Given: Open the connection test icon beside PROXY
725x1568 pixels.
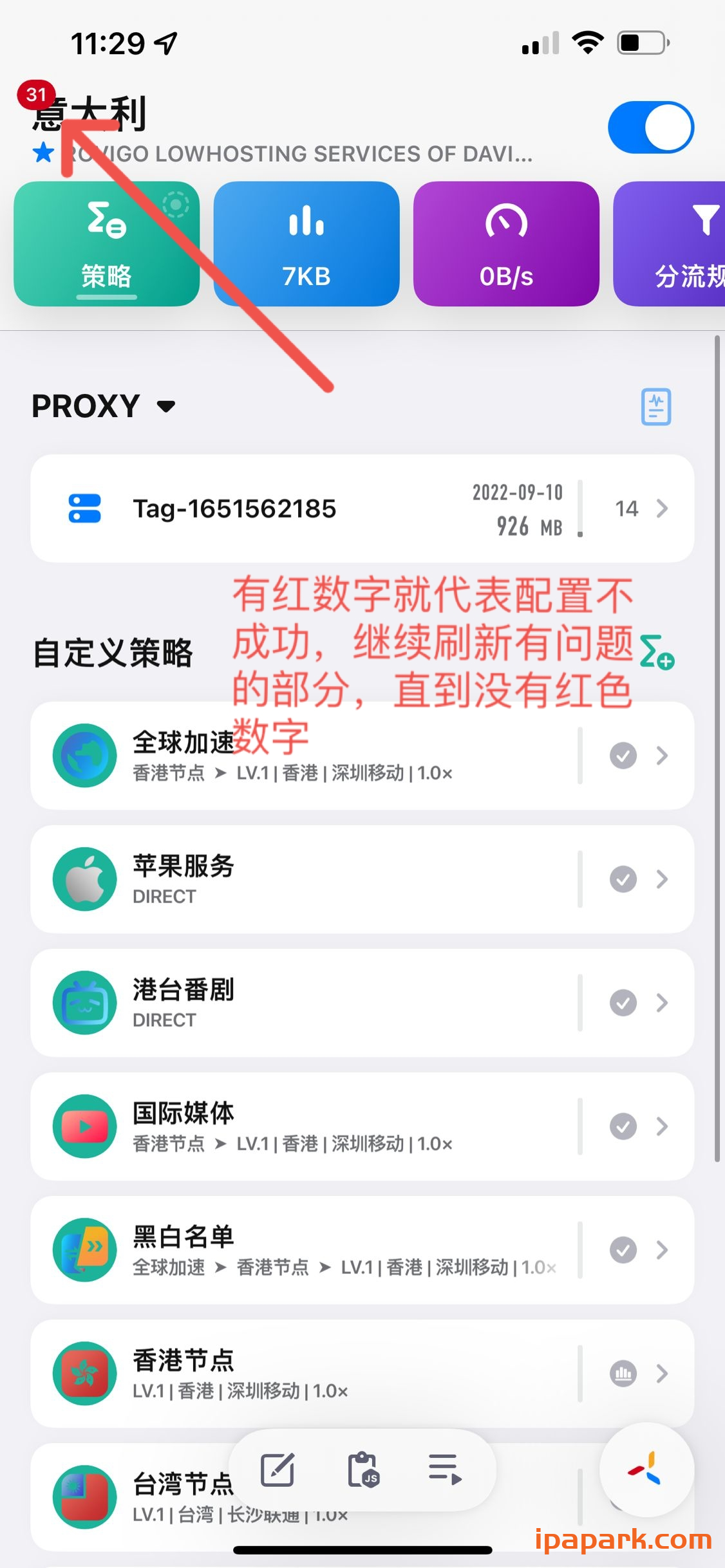Looking at the screenshot, I should [656, 407].
